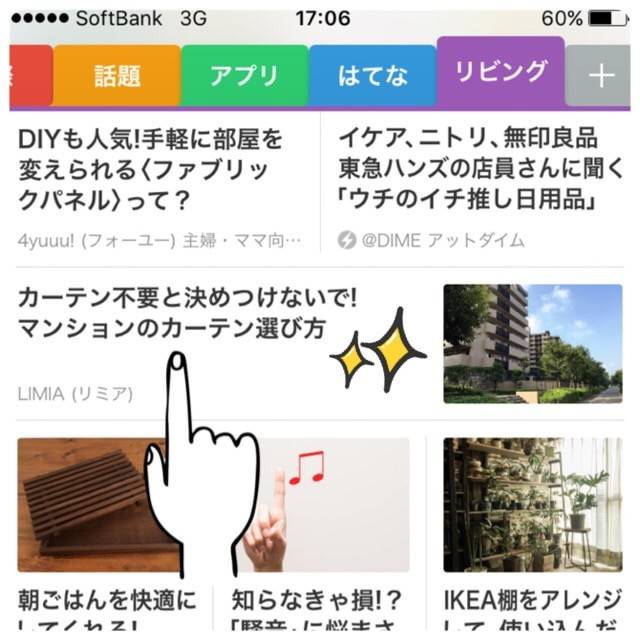The height and width of the screenshot is (640, 640).
Task: Open the マンションのカーテン選び方 article
Action: click(x=188, y=312)
